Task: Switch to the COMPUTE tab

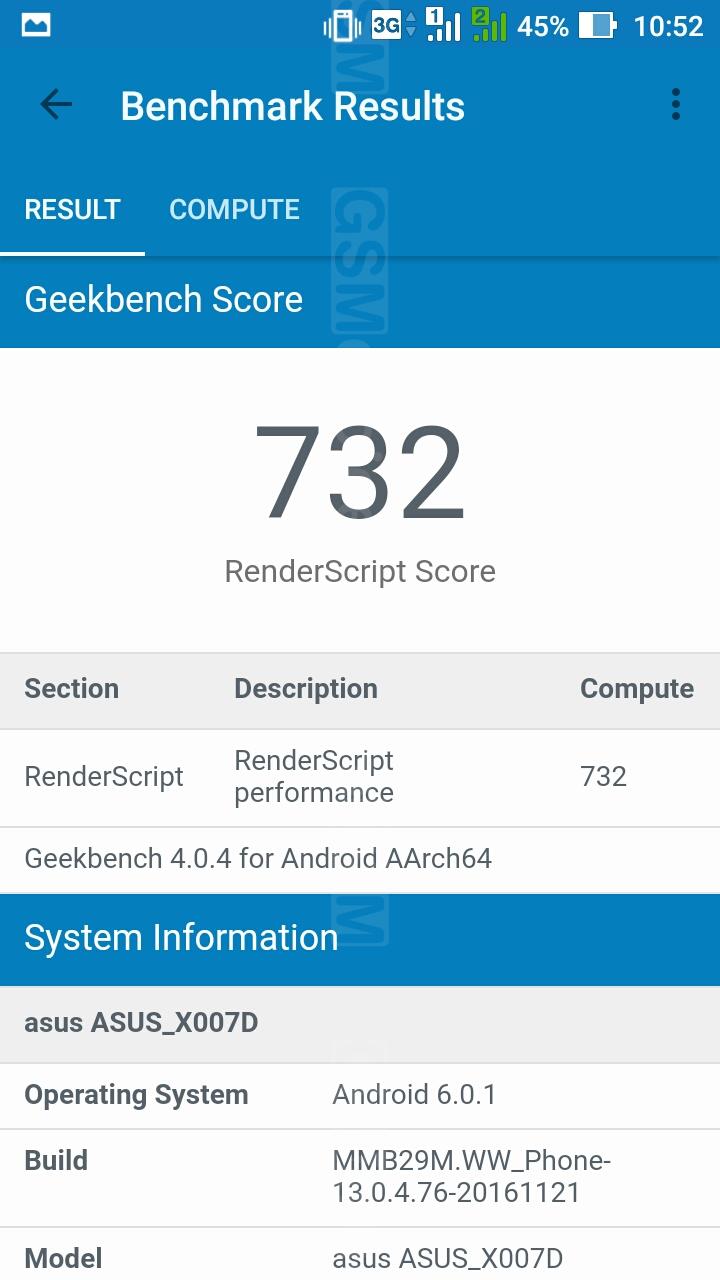Action: [234, 209]
